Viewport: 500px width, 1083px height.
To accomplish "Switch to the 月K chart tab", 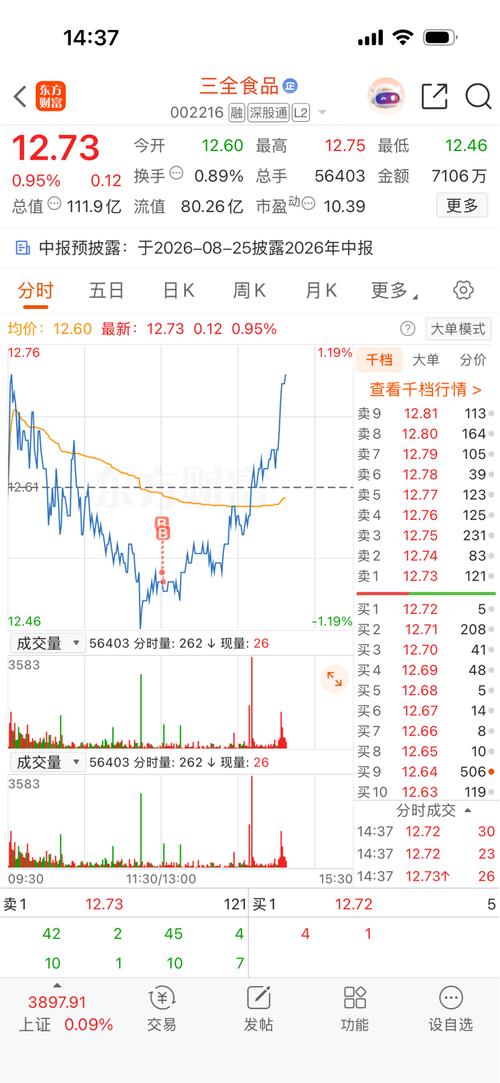I will pos(321,291).
